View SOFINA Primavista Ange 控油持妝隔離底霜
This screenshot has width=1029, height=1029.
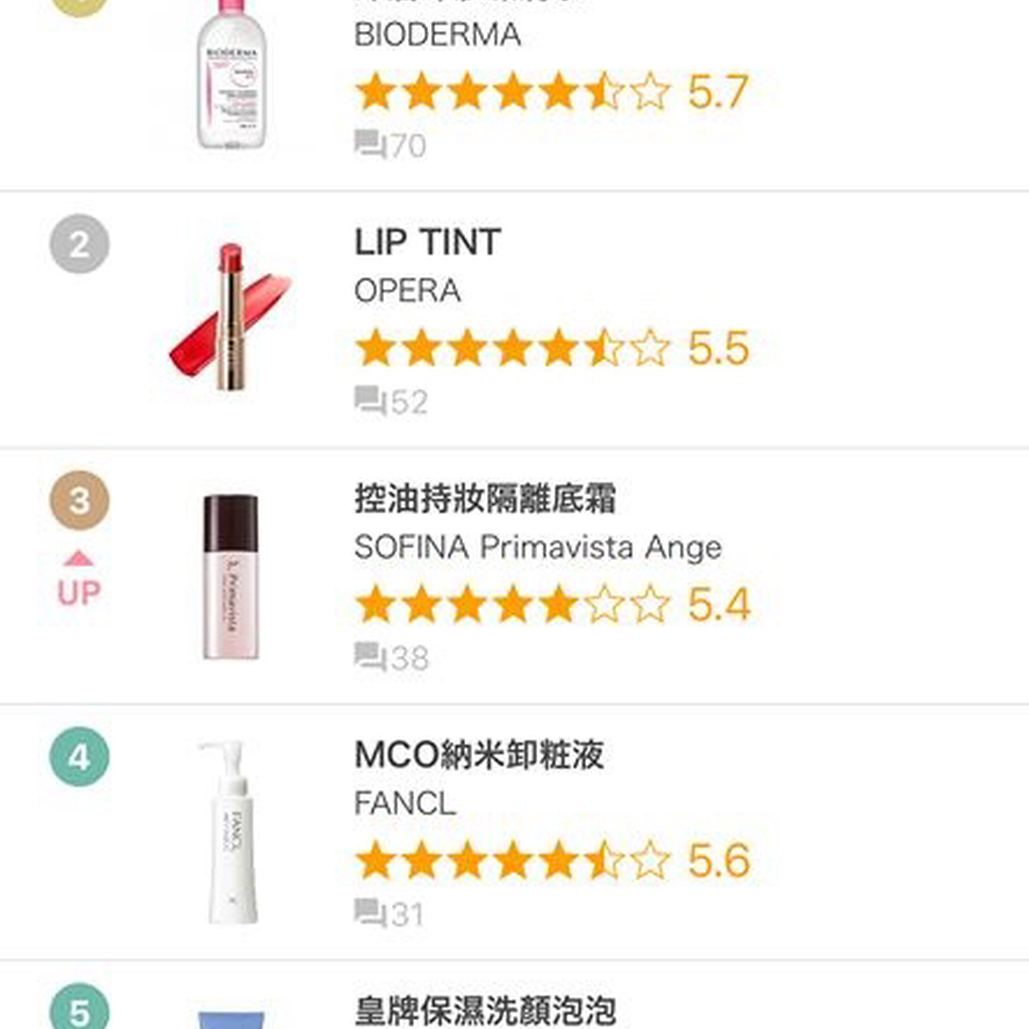click(486, 499)
